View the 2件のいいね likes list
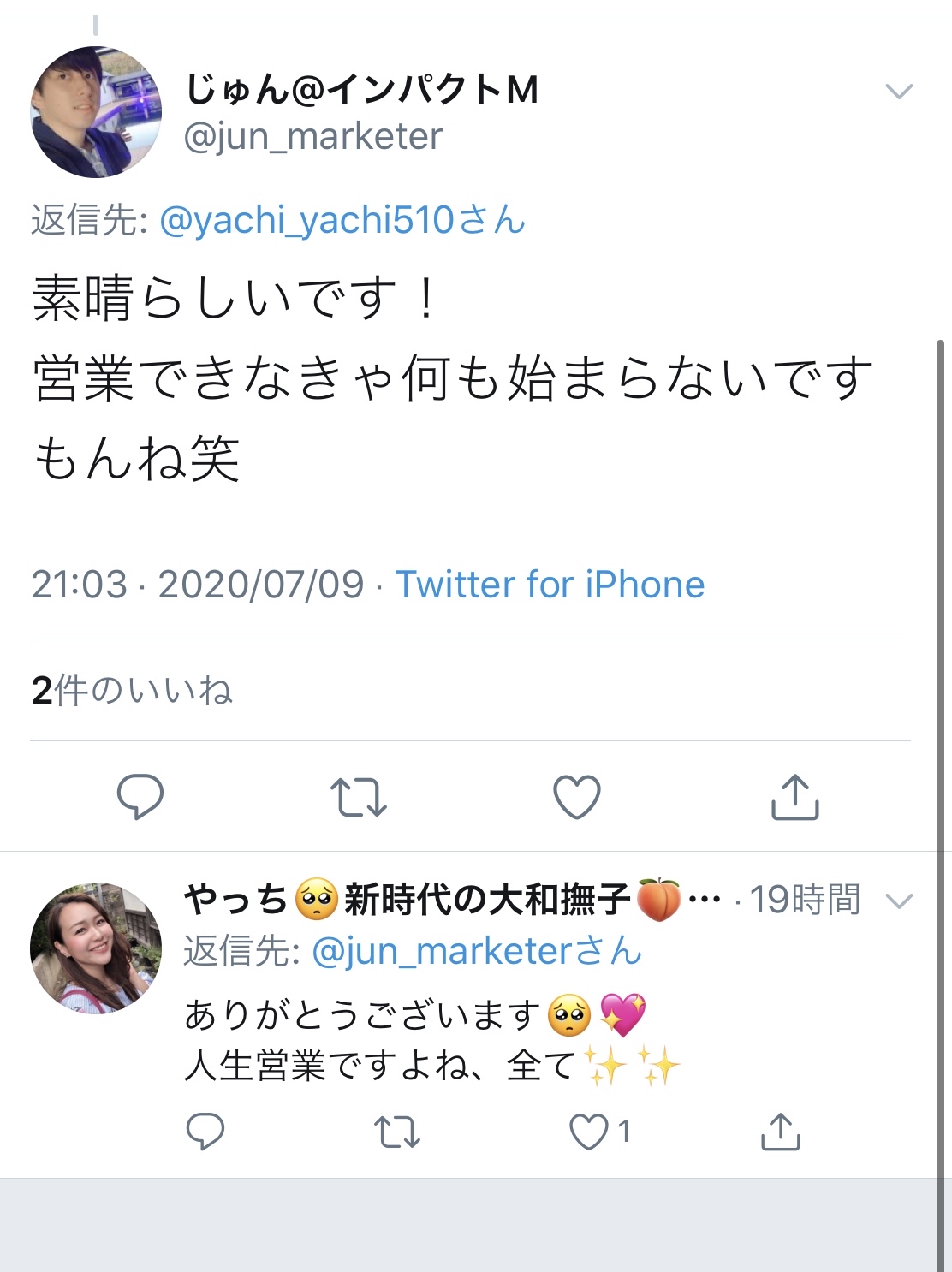The image size is (952, 1272). tap(132, 690)
